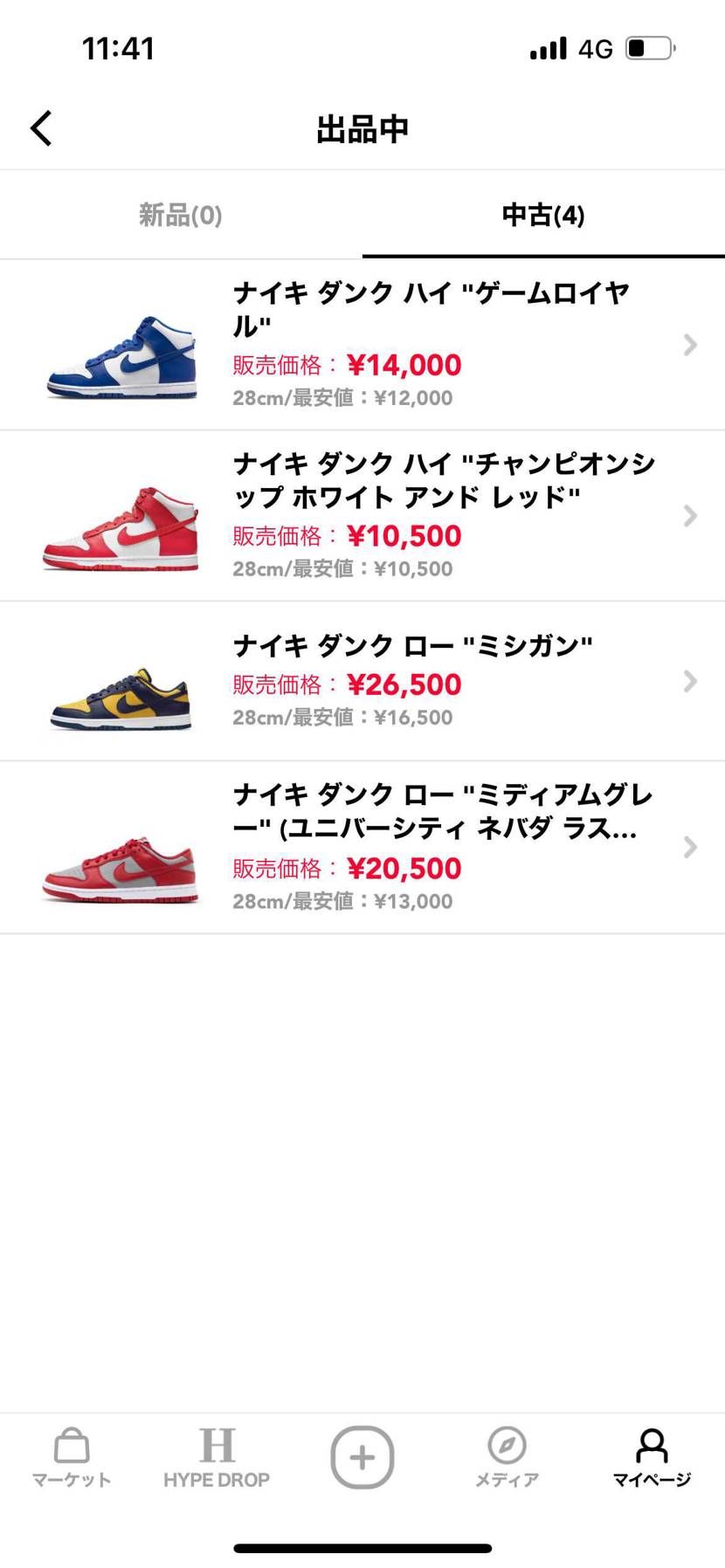This screenshot has width=725, height=1568.
Task: Open the ミディアムグレー ユニバーシティ listing details
Action: 689,847
